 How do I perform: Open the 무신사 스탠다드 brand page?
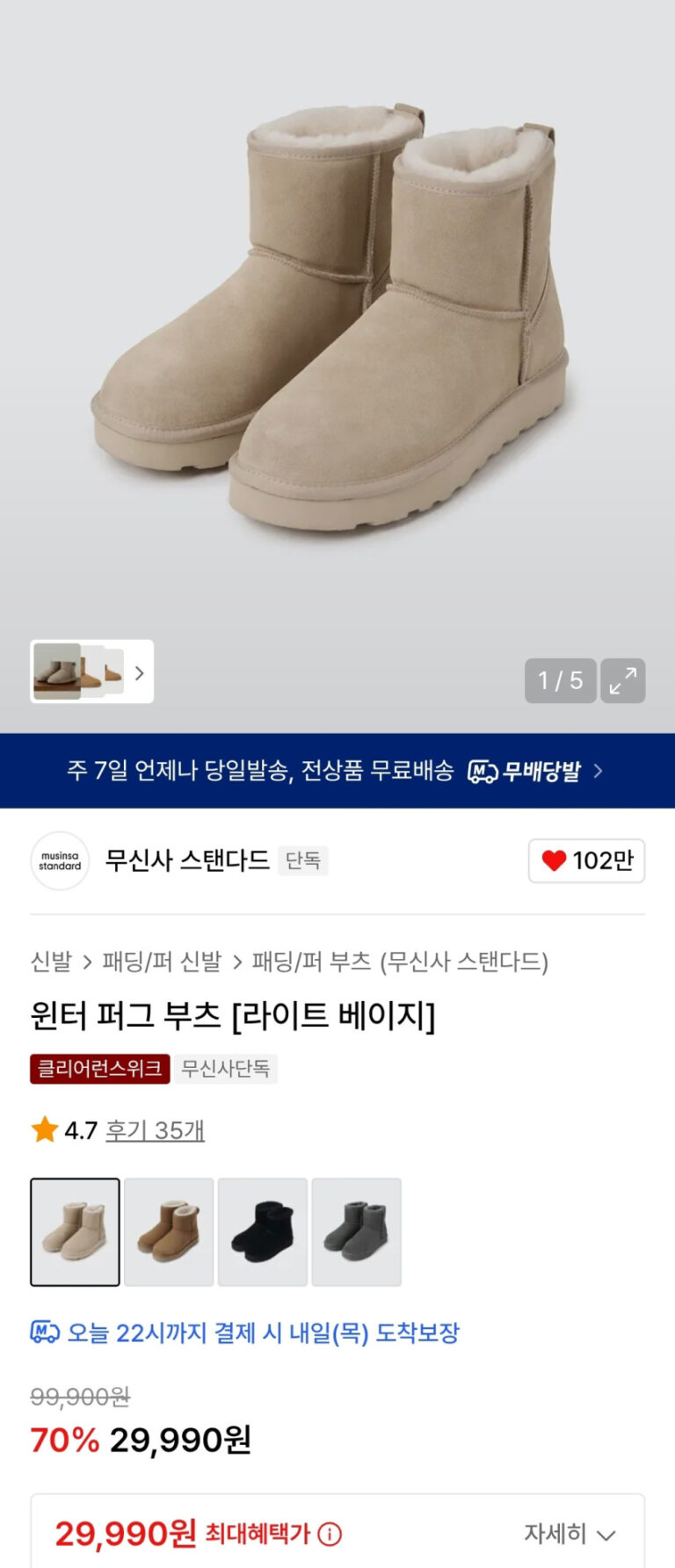[186, 860]
